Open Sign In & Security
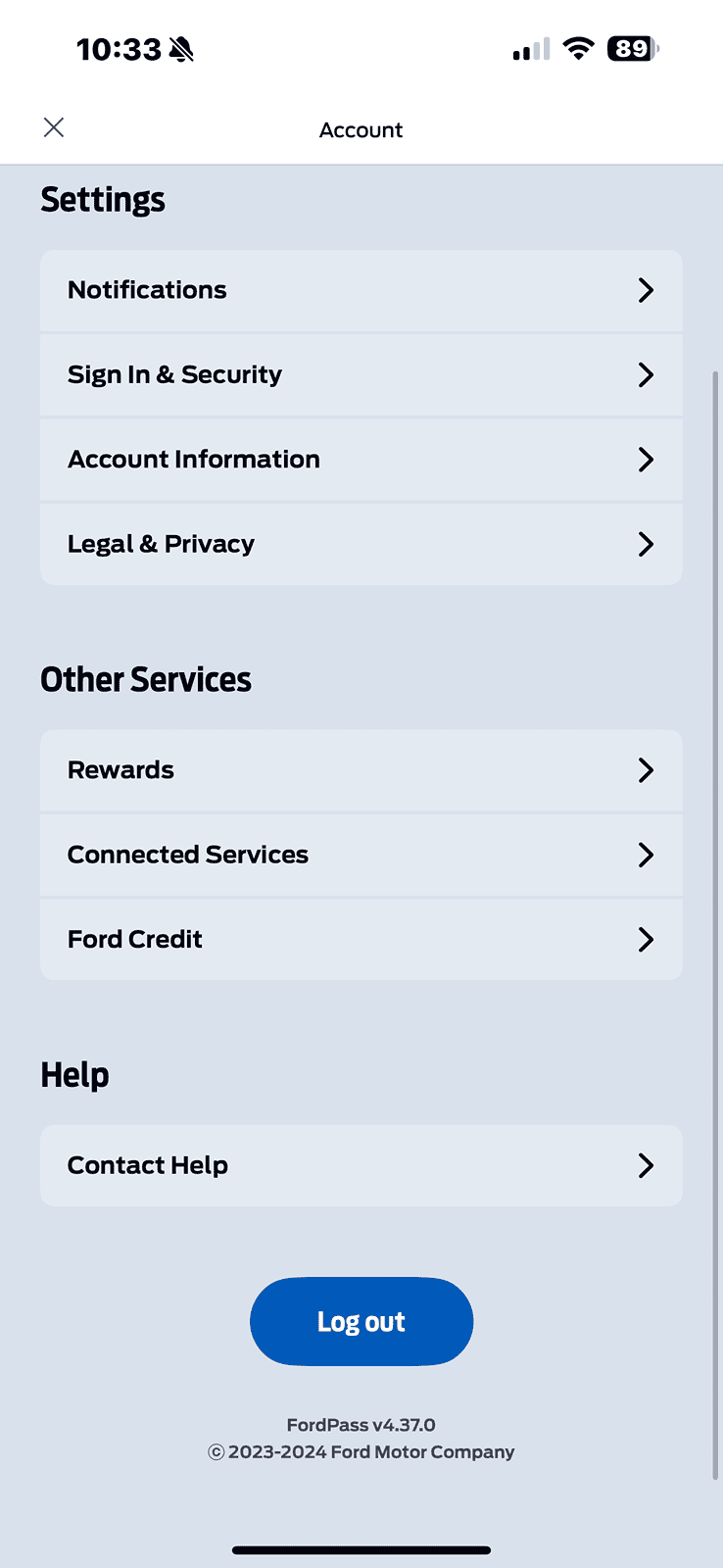Viewport: 723px width, 1568px height. click(361, 374)
